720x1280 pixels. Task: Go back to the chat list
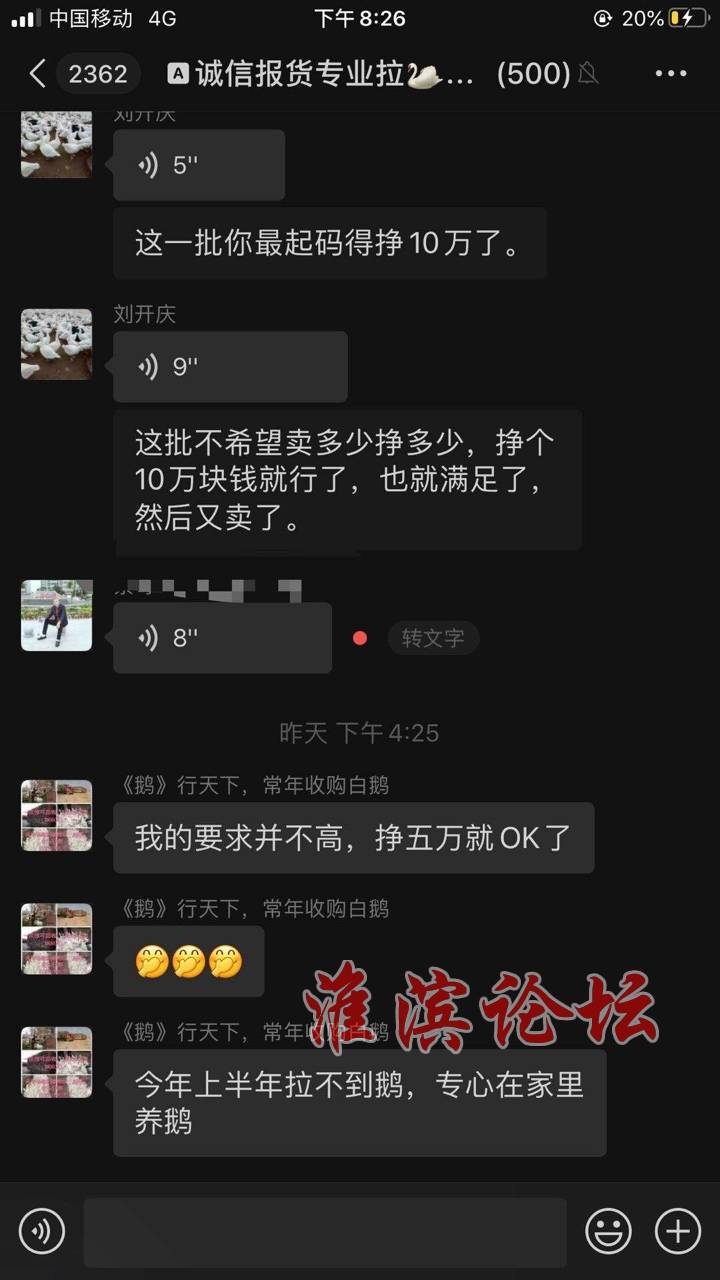[x=38, y=73]
